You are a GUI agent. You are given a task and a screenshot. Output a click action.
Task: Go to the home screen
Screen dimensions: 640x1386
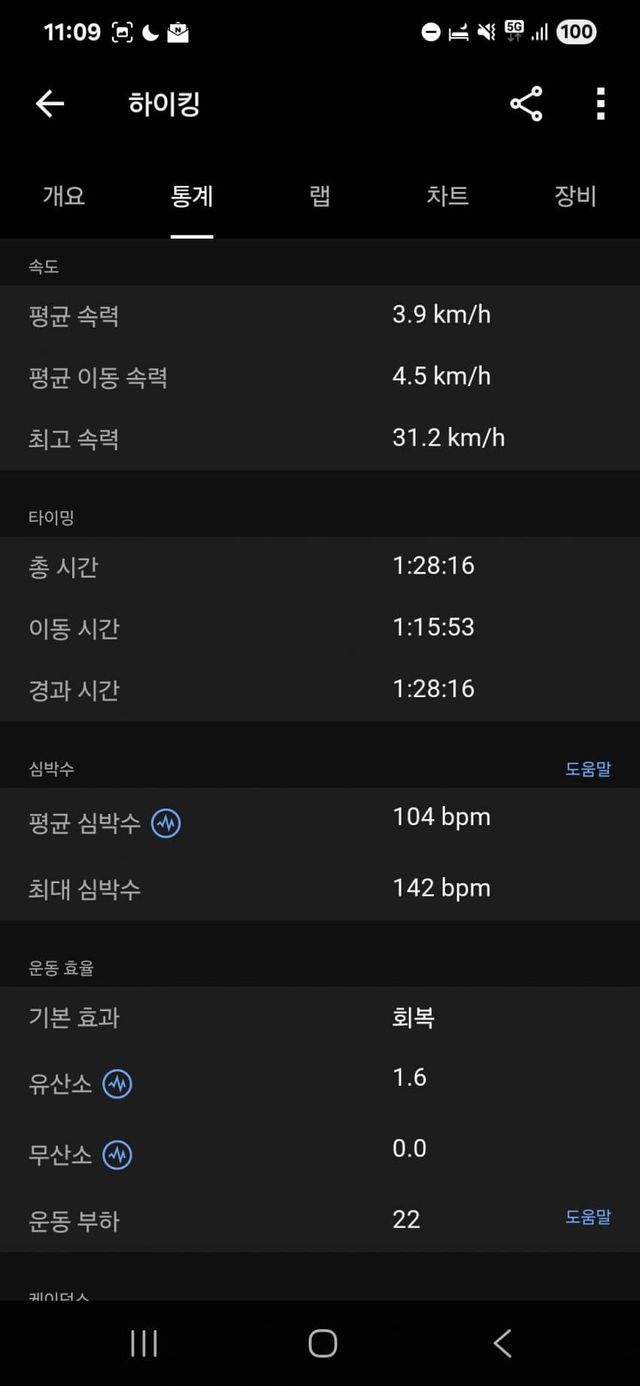[x=322, y=1343]
